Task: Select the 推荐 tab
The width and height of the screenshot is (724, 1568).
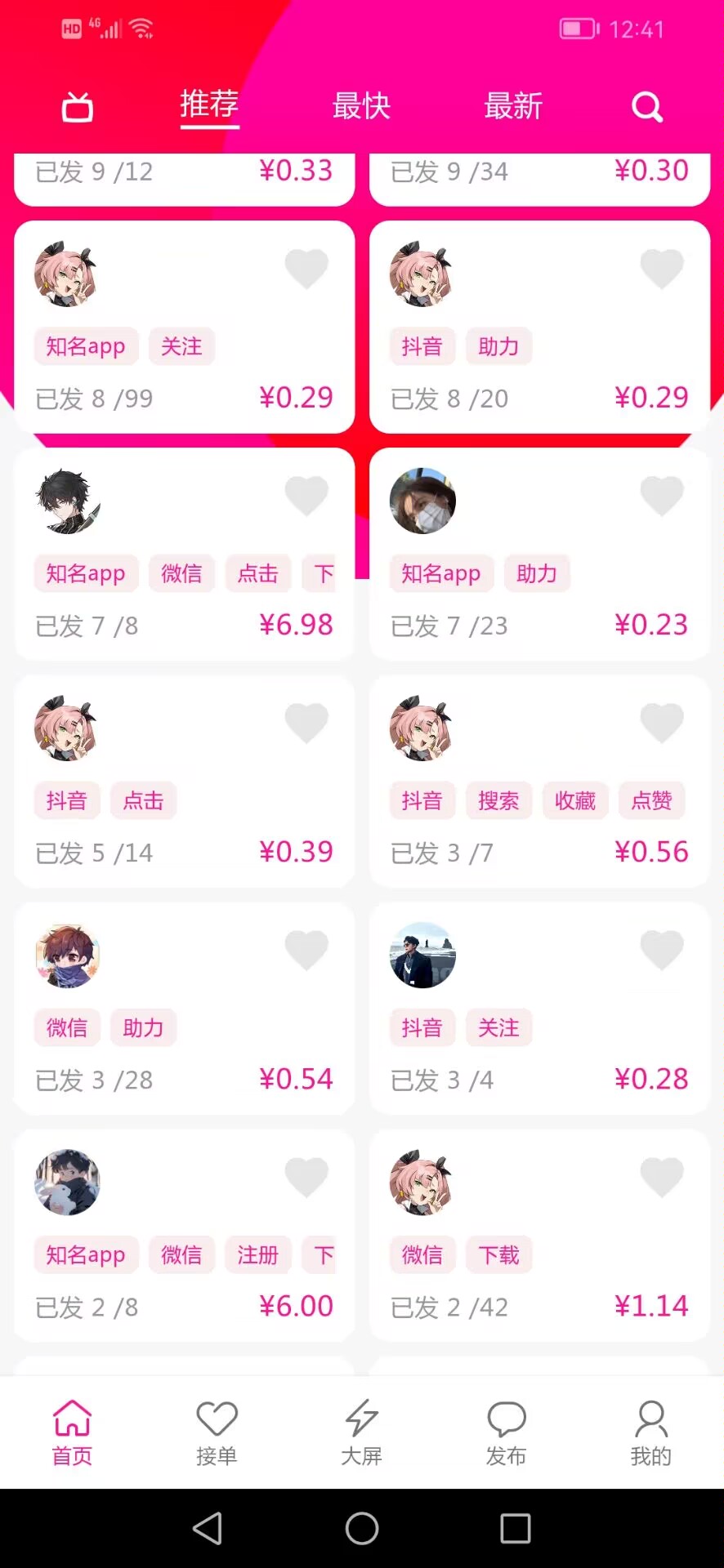Action: tap(209, 106)
